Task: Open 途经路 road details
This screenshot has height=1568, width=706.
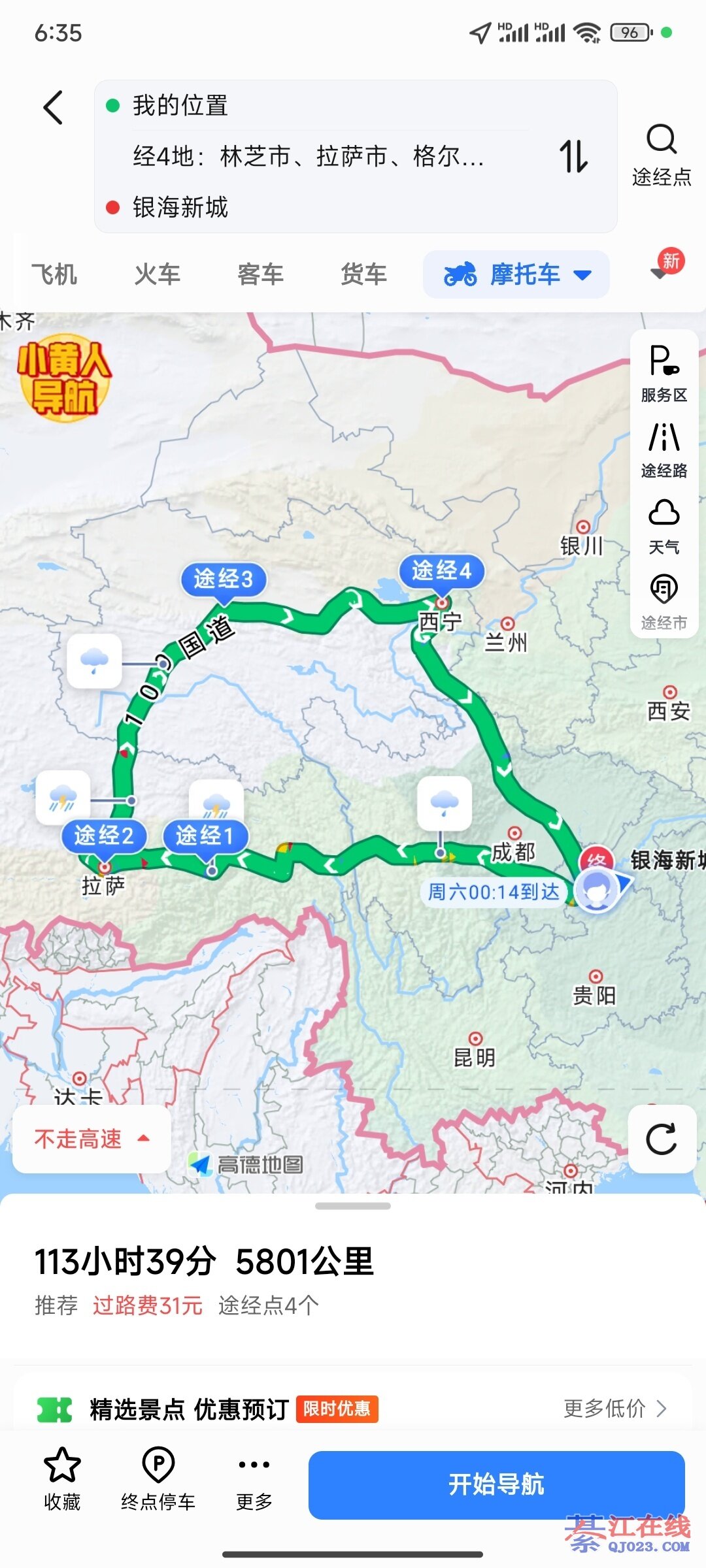Action: coord(664,451)
